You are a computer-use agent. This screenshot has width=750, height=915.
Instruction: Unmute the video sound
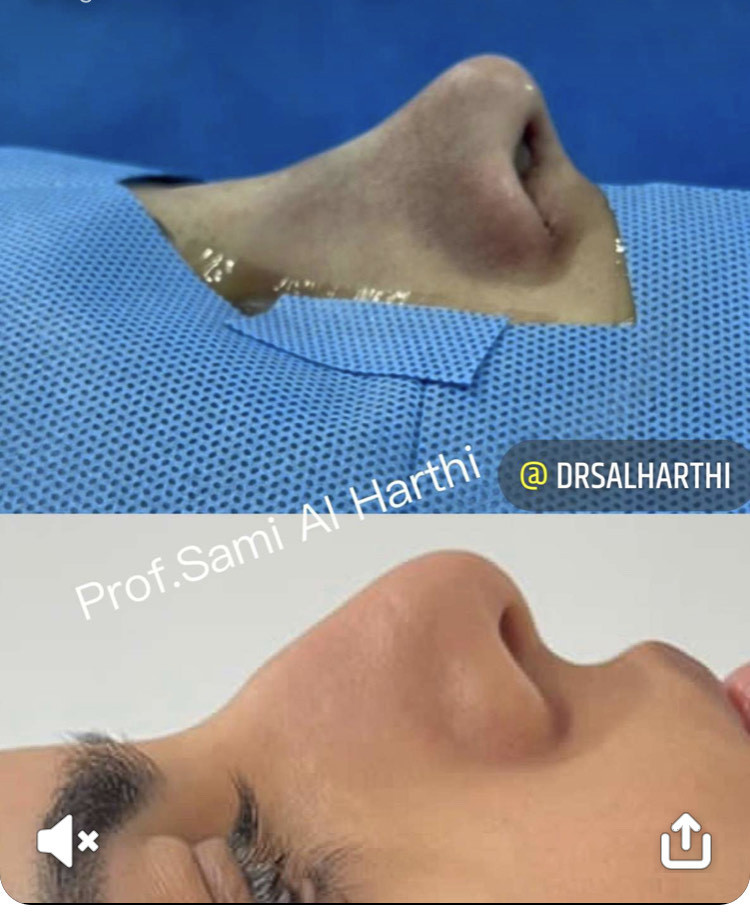pos(67,842)
